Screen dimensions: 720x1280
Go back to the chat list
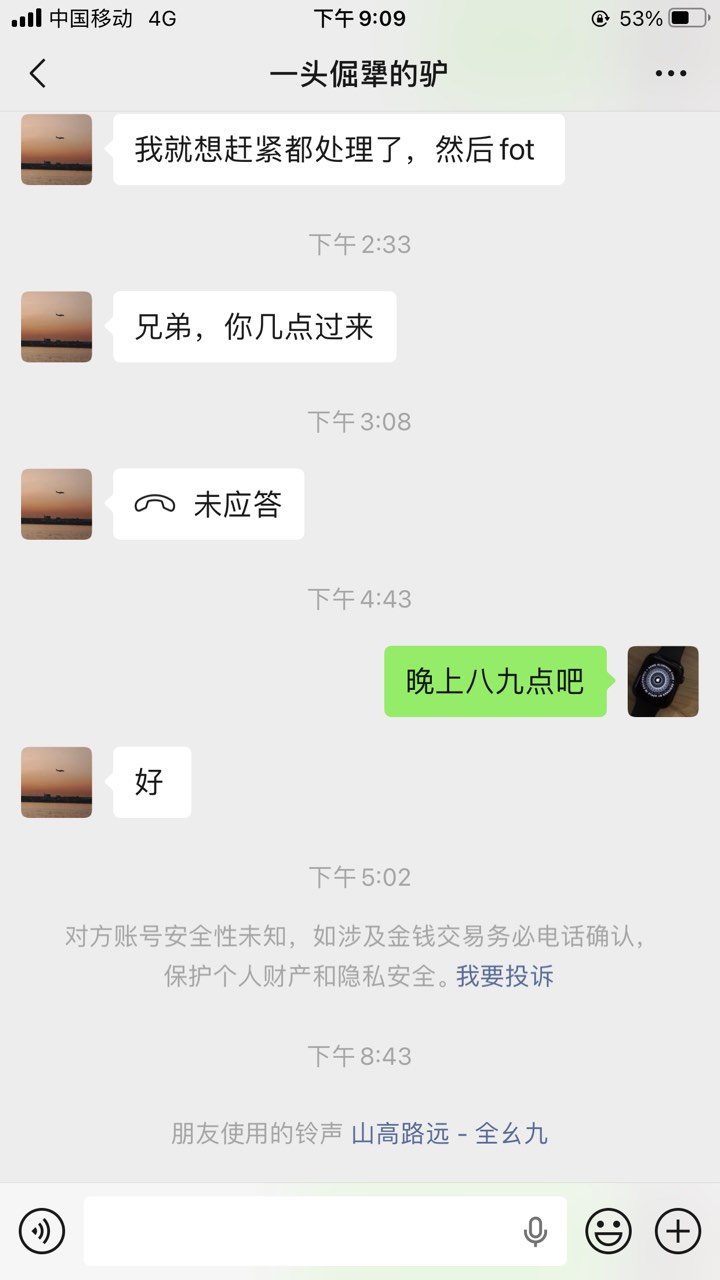coord(38,74)
